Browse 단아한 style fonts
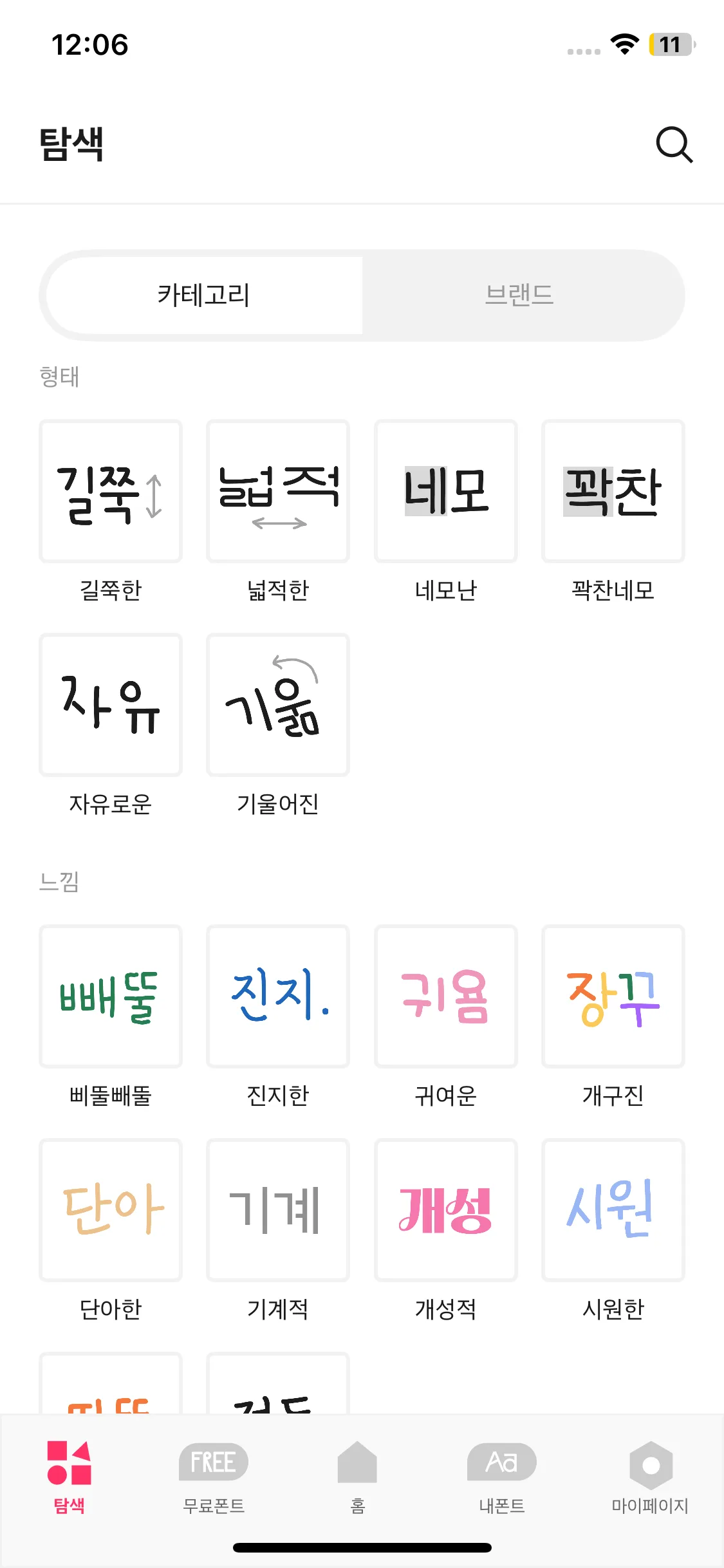The width and height of the screenshot is (724, 1568). click(x=111, y=1210)
